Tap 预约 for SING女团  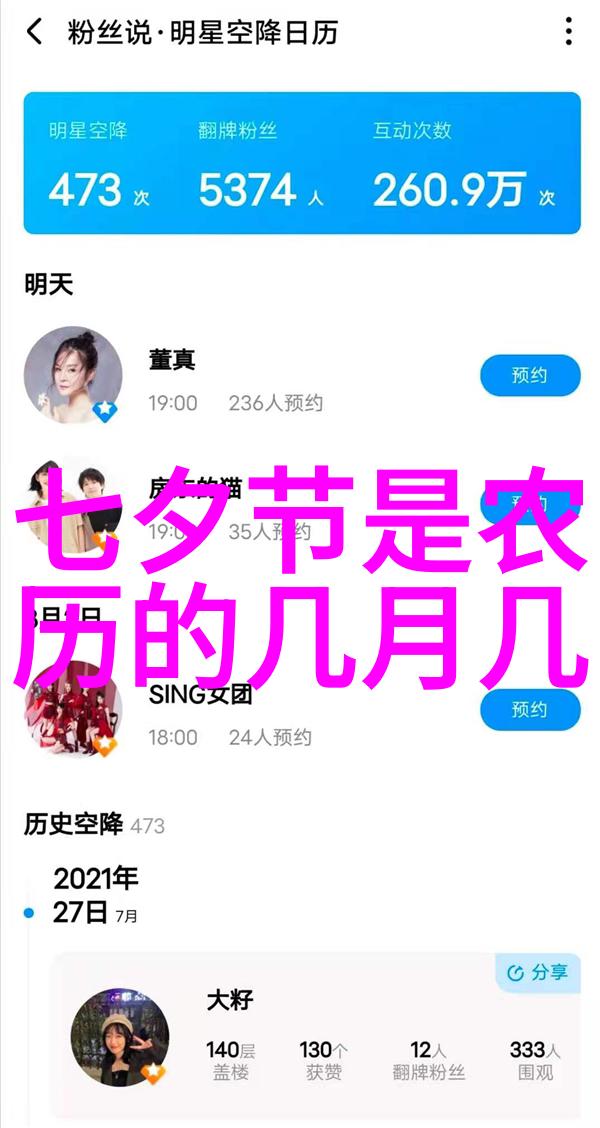pyautogui.click(x=530, y=710)
